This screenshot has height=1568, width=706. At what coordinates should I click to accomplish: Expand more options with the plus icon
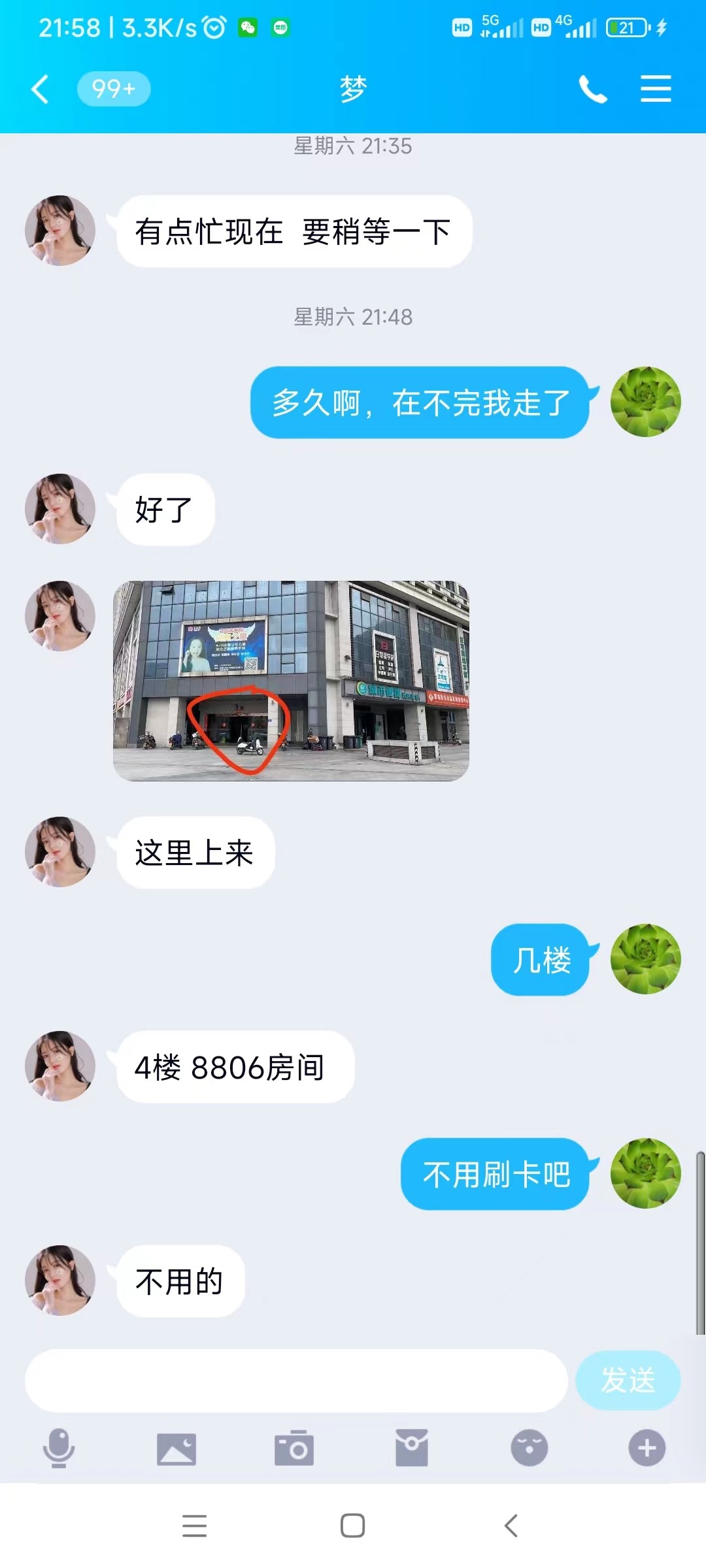(647, 1448)
